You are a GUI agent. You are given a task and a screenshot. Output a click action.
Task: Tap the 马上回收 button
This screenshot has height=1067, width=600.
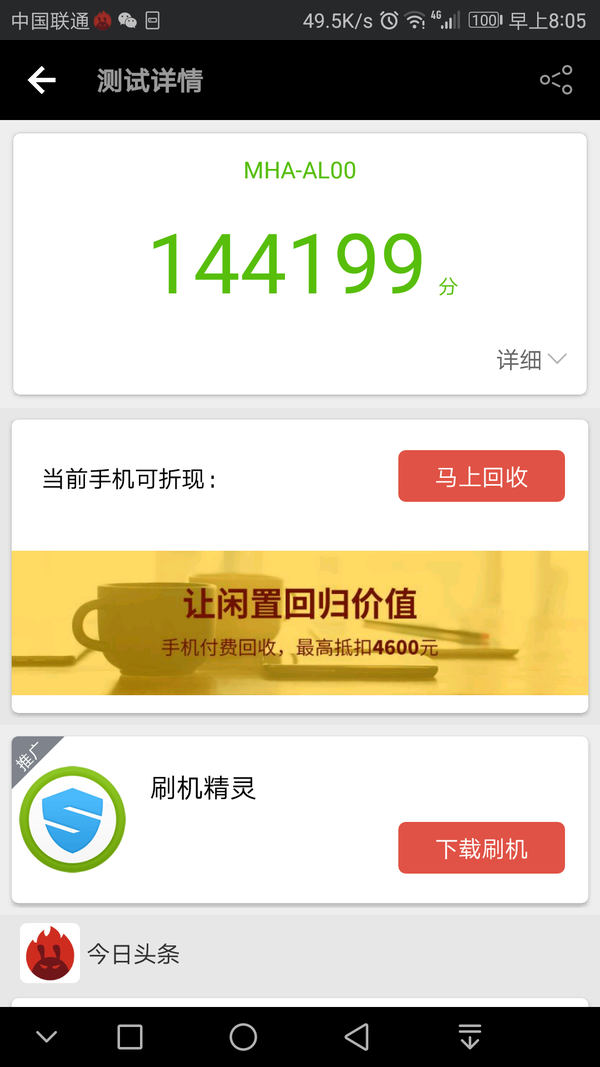(x=481, y=476)
